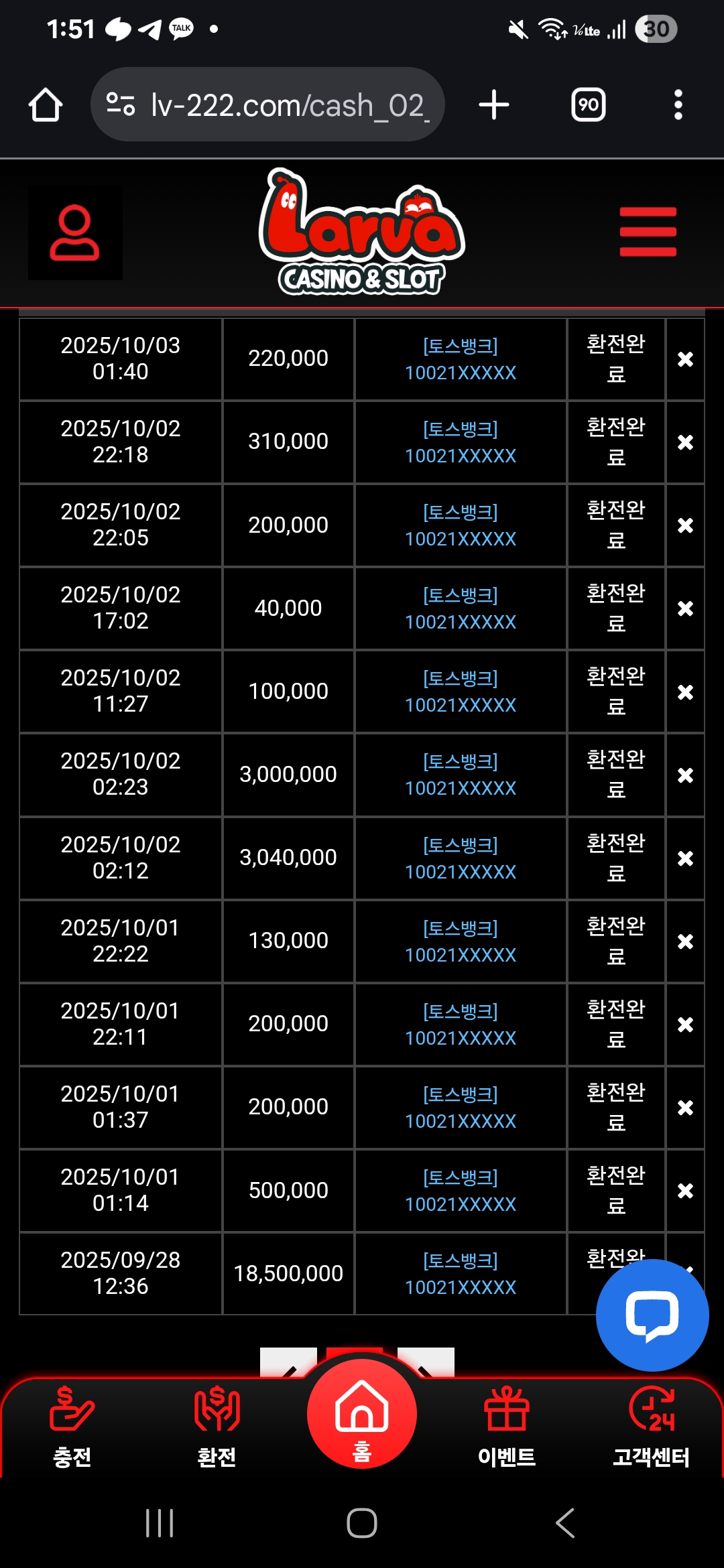Remove the 3,040,000 withdrawal entry

pos(685,858)
